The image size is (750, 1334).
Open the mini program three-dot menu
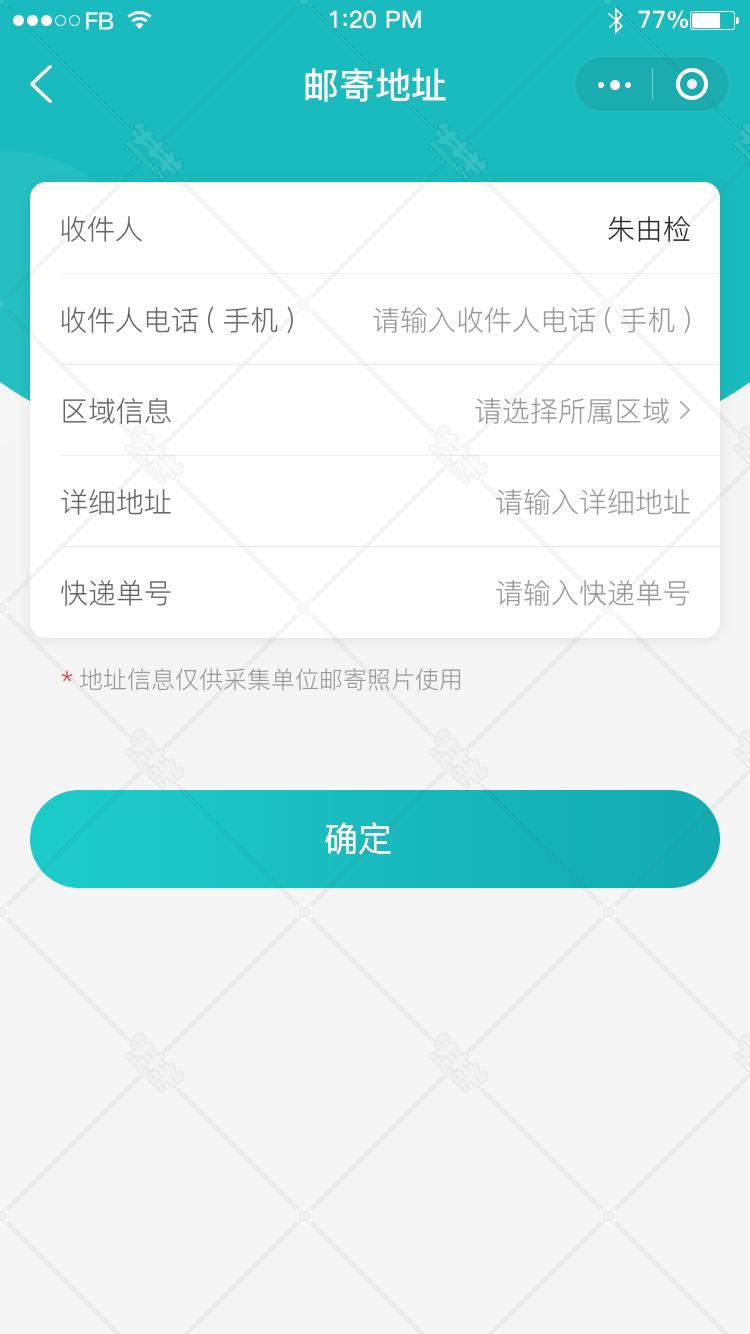tap(614, 85)
